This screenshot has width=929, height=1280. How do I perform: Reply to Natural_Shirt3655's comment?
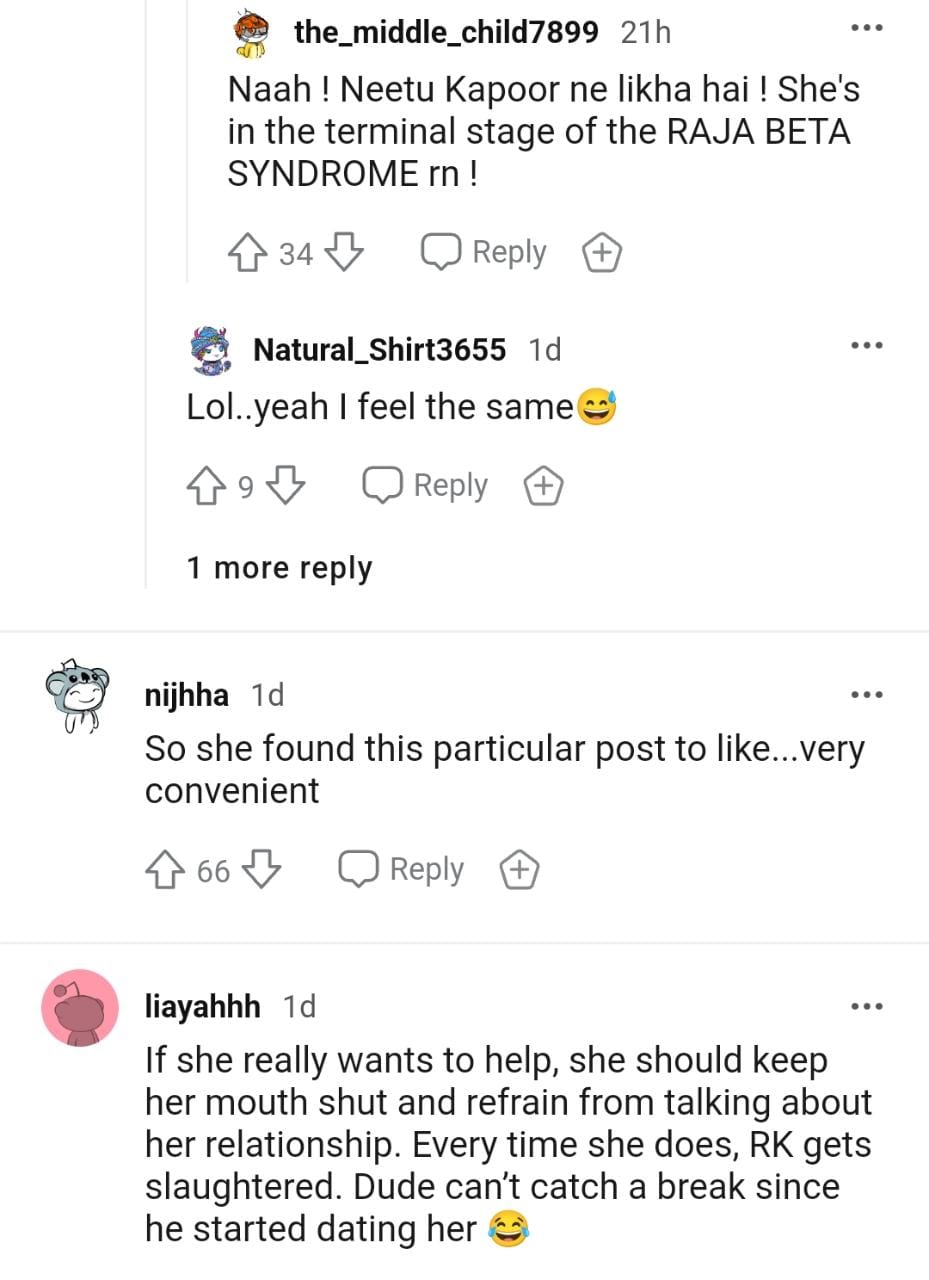[425, 486]
